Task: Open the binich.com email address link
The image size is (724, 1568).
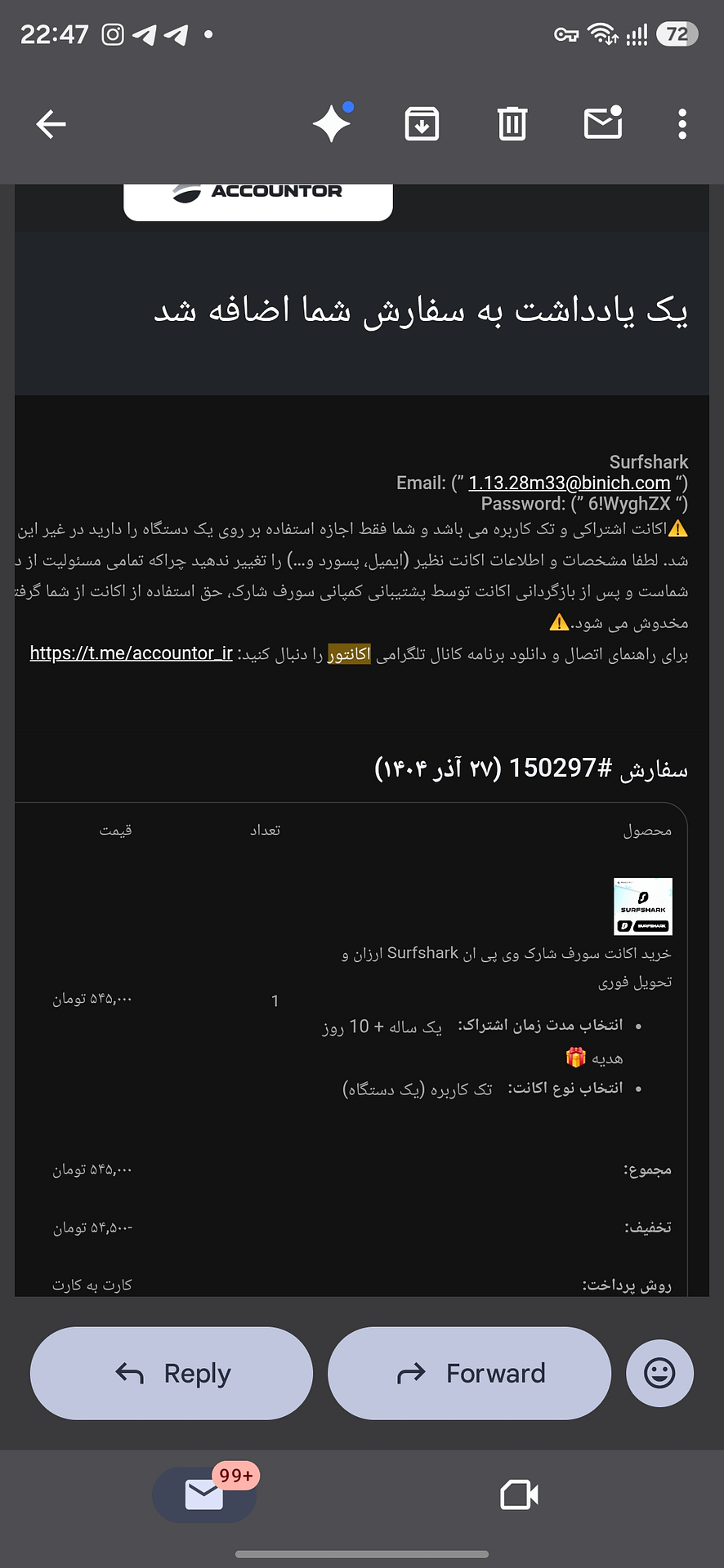Action: pos(569,483)
